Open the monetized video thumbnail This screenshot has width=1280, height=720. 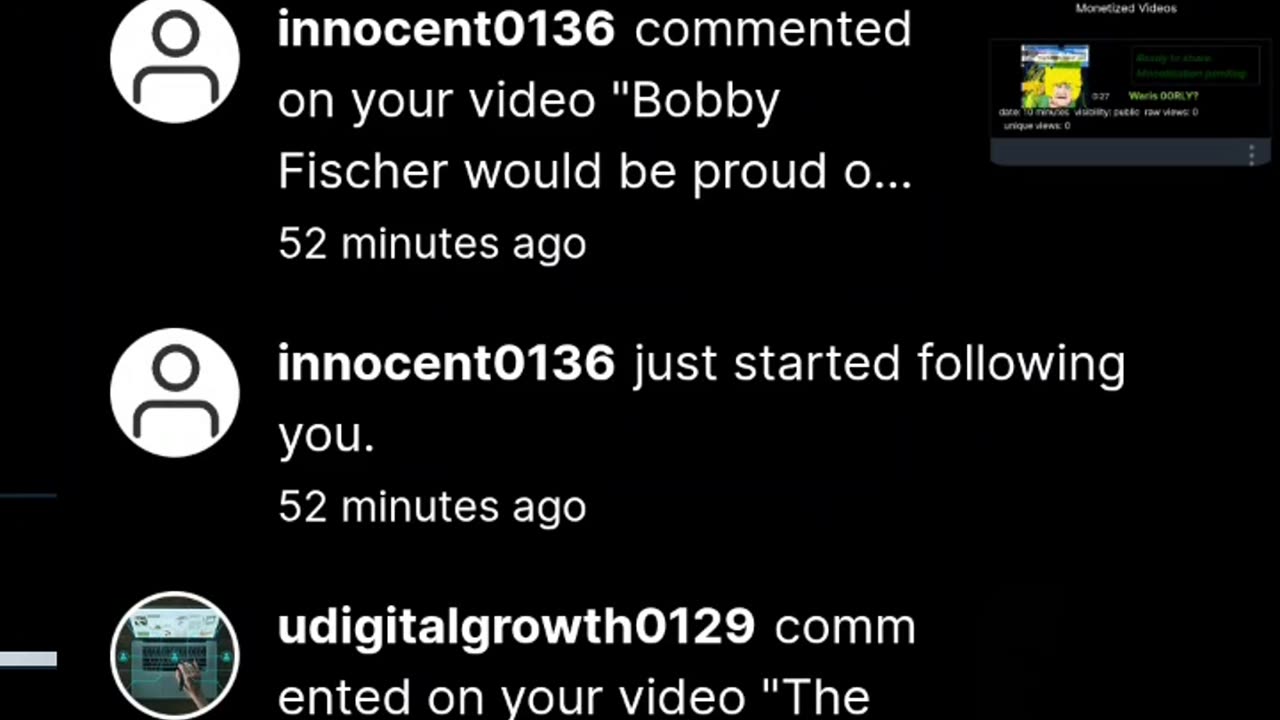(1054, 74)
